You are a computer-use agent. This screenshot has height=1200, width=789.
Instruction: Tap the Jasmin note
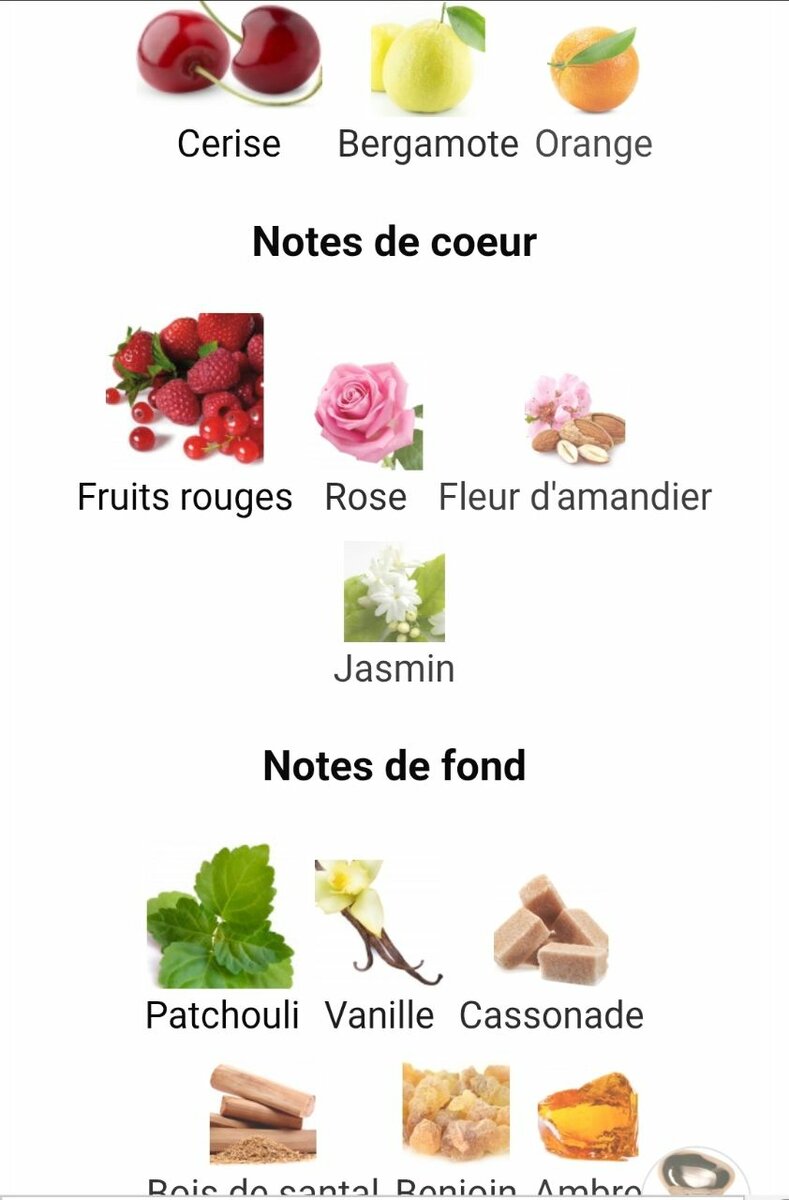pos(394,614)
